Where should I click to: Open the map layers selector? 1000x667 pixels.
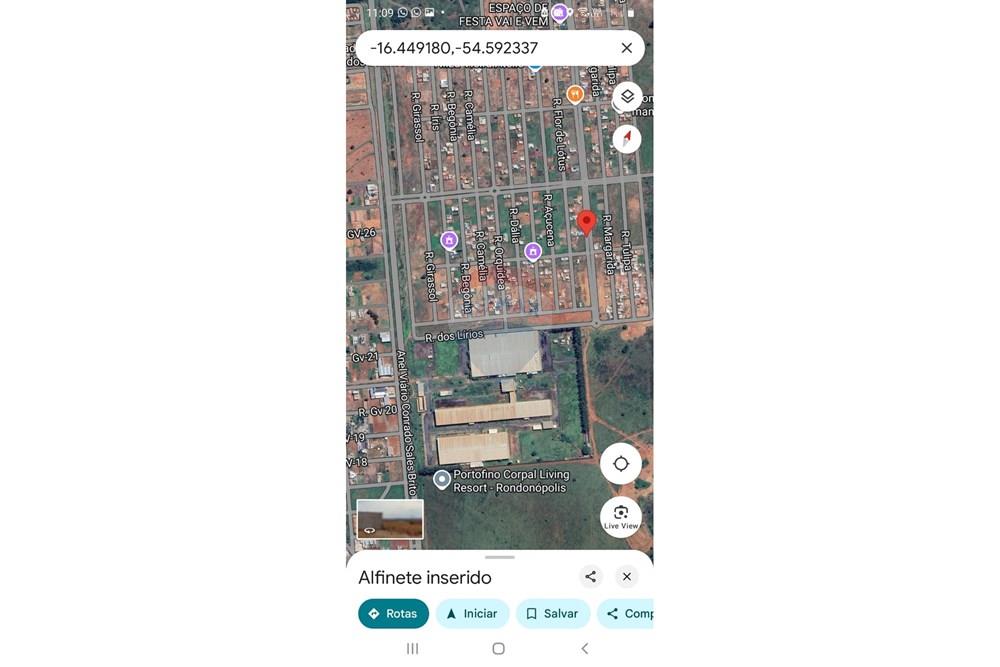pos(627,97)
